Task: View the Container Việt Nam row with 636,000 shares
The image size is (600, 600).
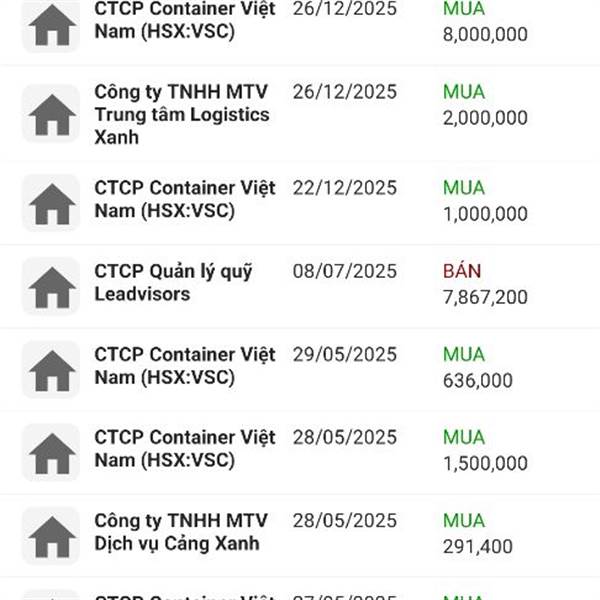Action: click(300, 369)
